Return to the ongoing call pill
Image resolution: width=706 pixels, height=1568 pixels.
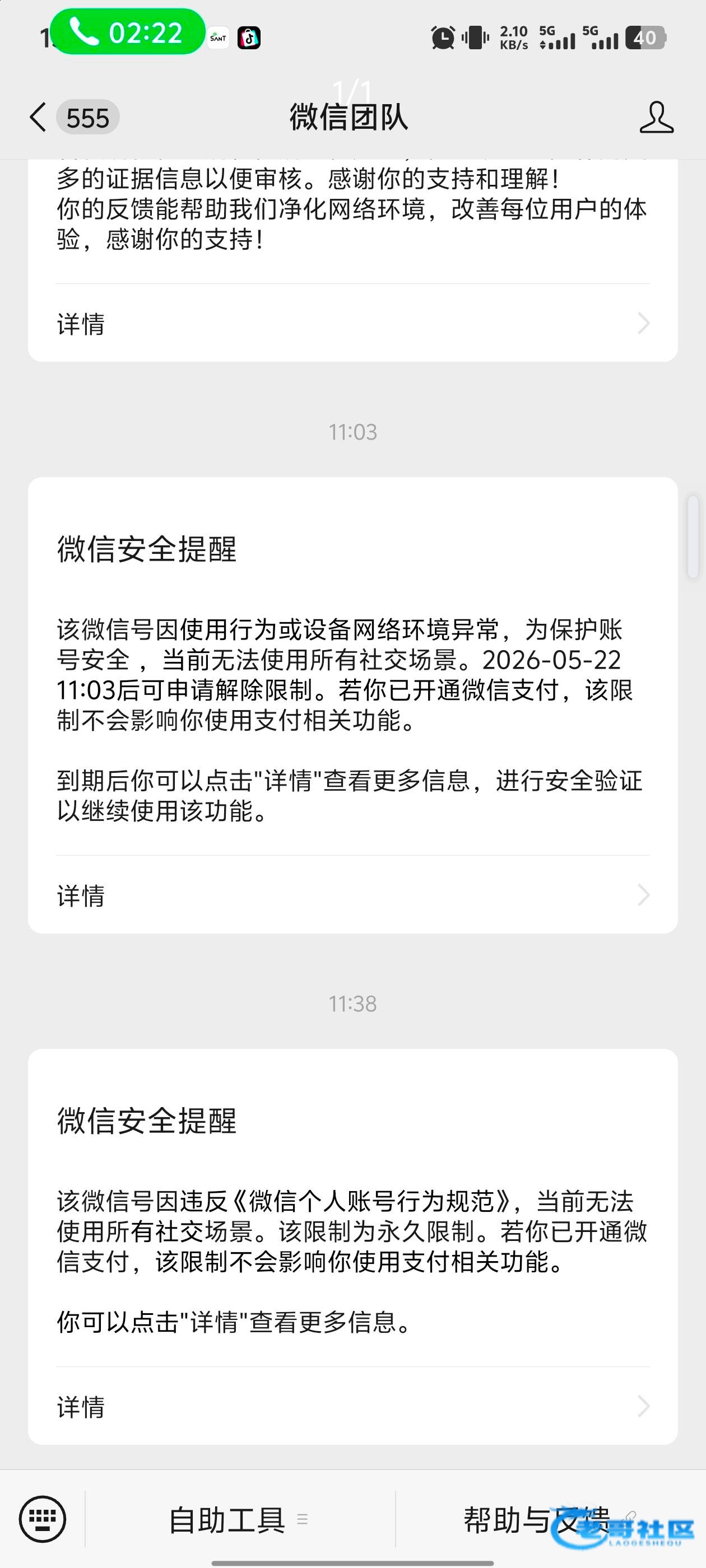point(127,32)
